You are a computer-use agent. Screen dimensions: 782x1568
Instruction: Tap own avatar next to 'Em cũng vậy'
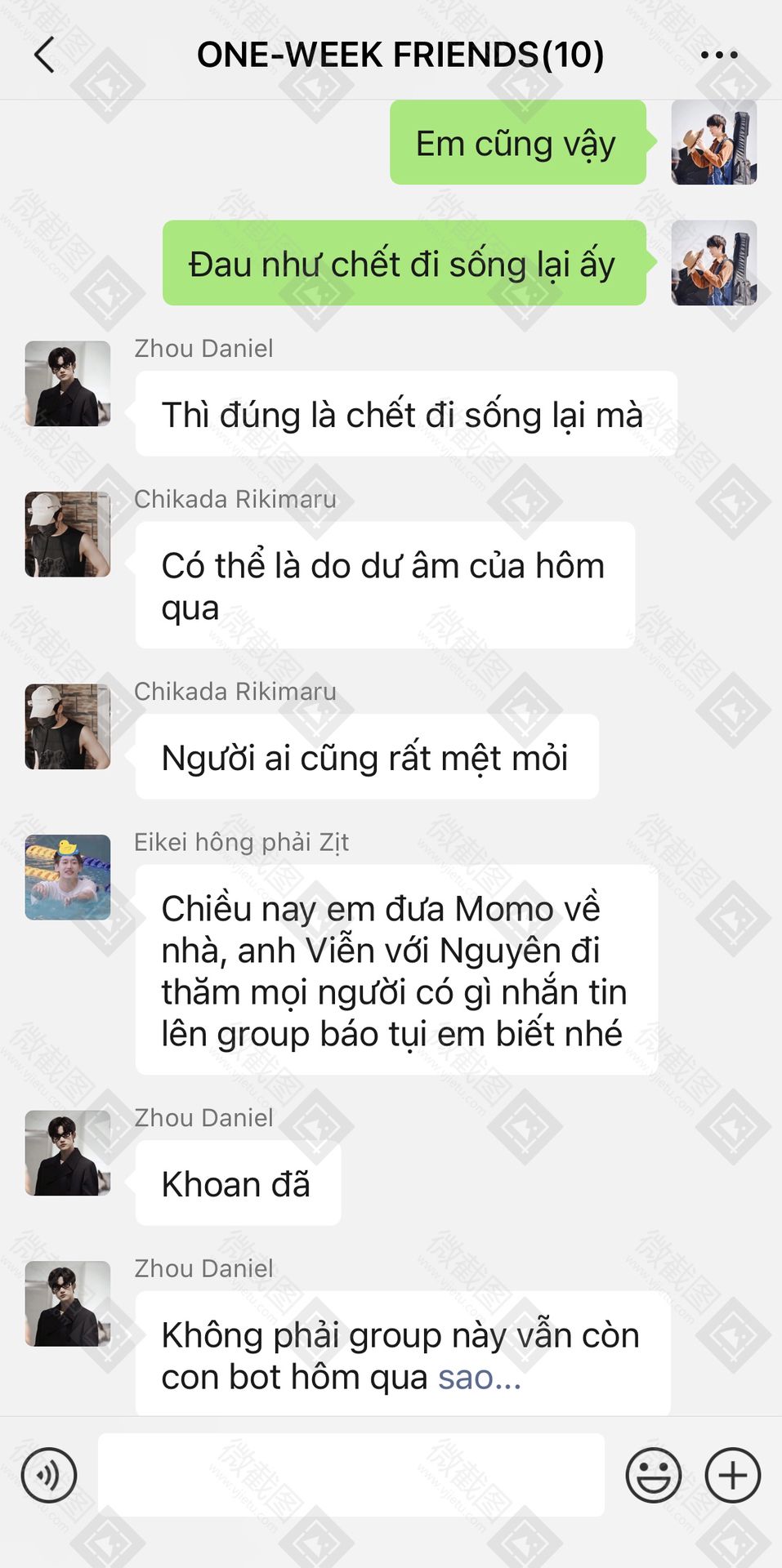(714, 142)
